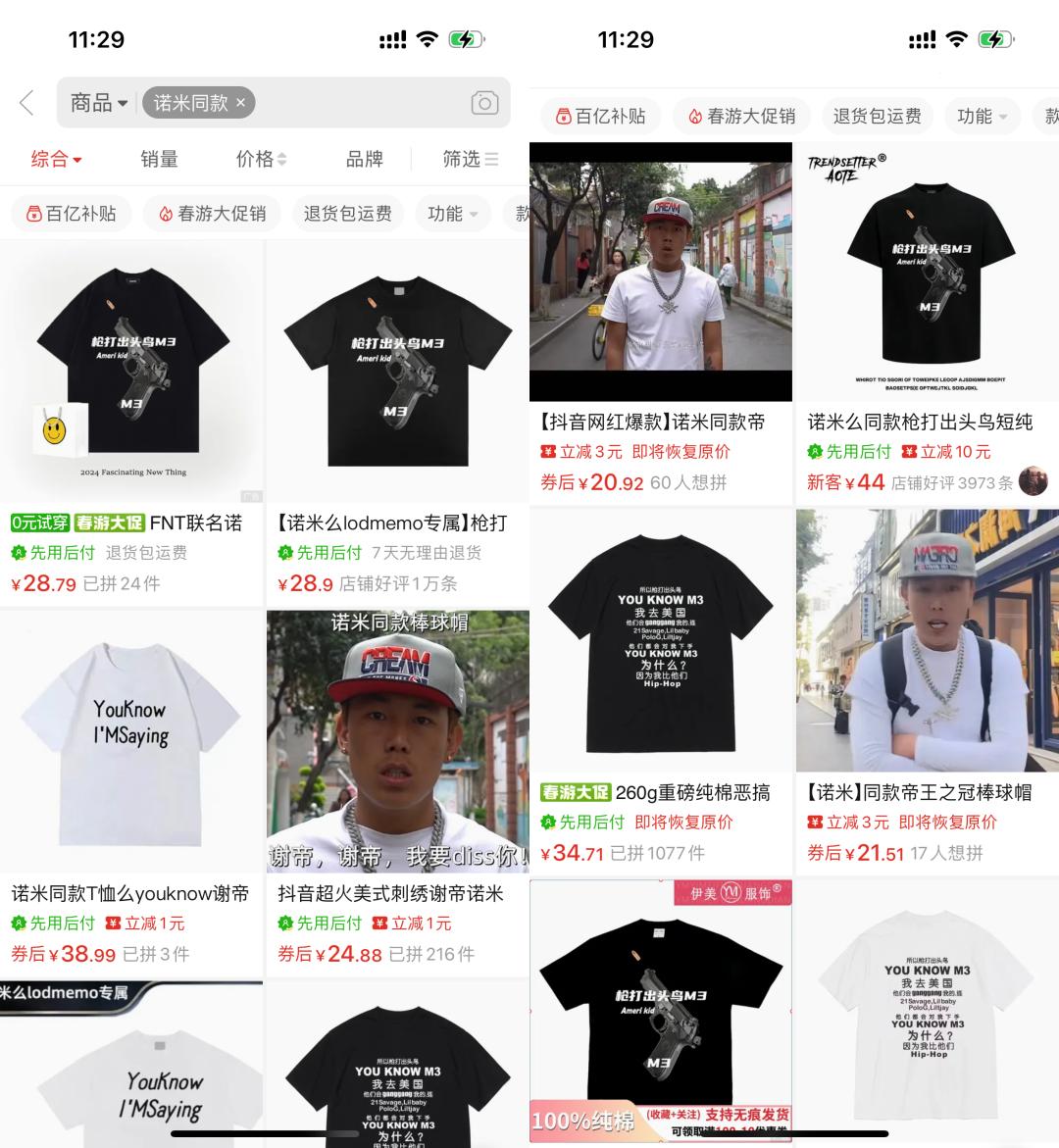Open camera image search
Screen dimensions: 1059x1148
tap(484, 103)
